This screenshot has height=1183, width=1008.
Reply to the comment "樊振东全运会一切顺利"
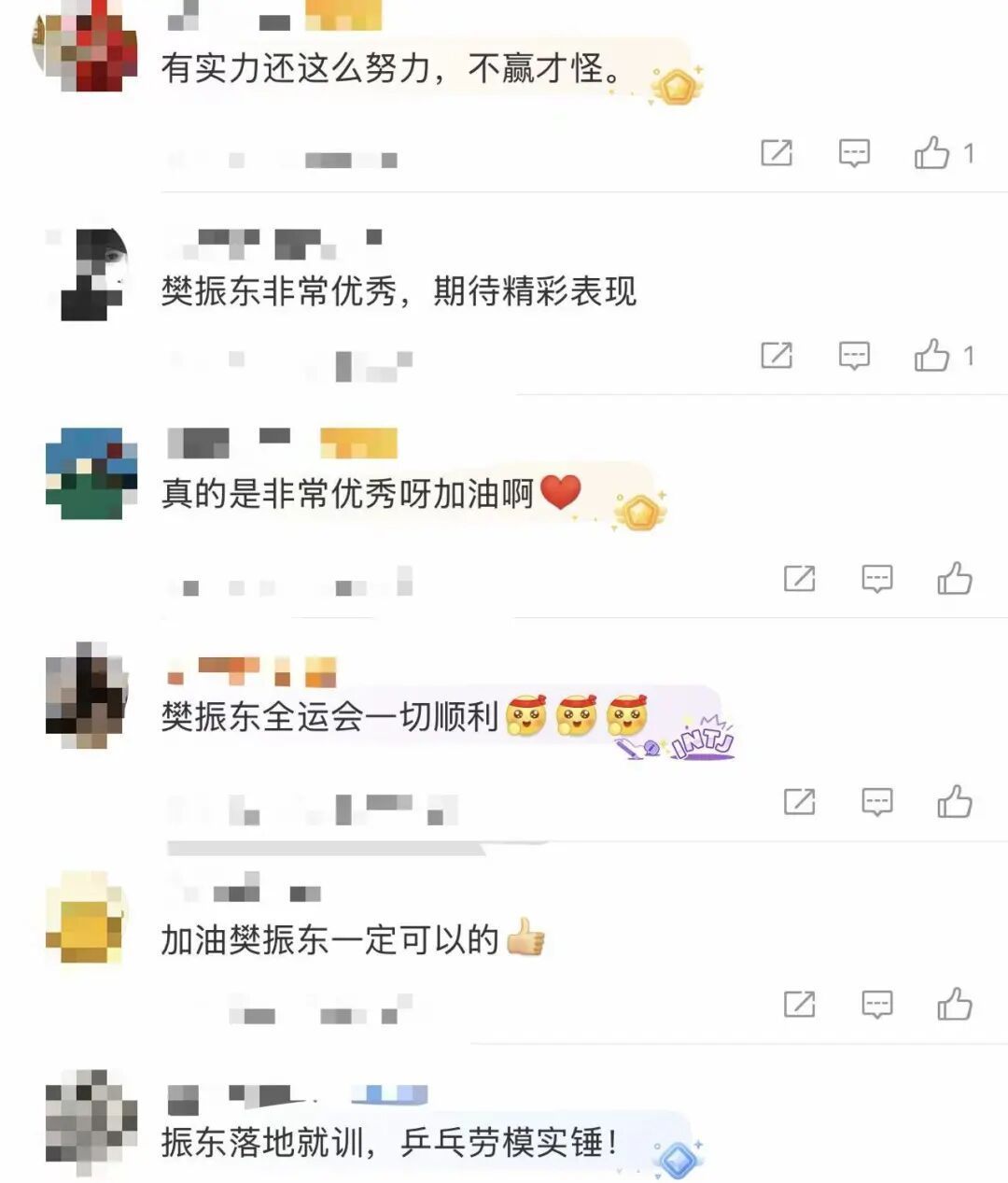point(876,802)
